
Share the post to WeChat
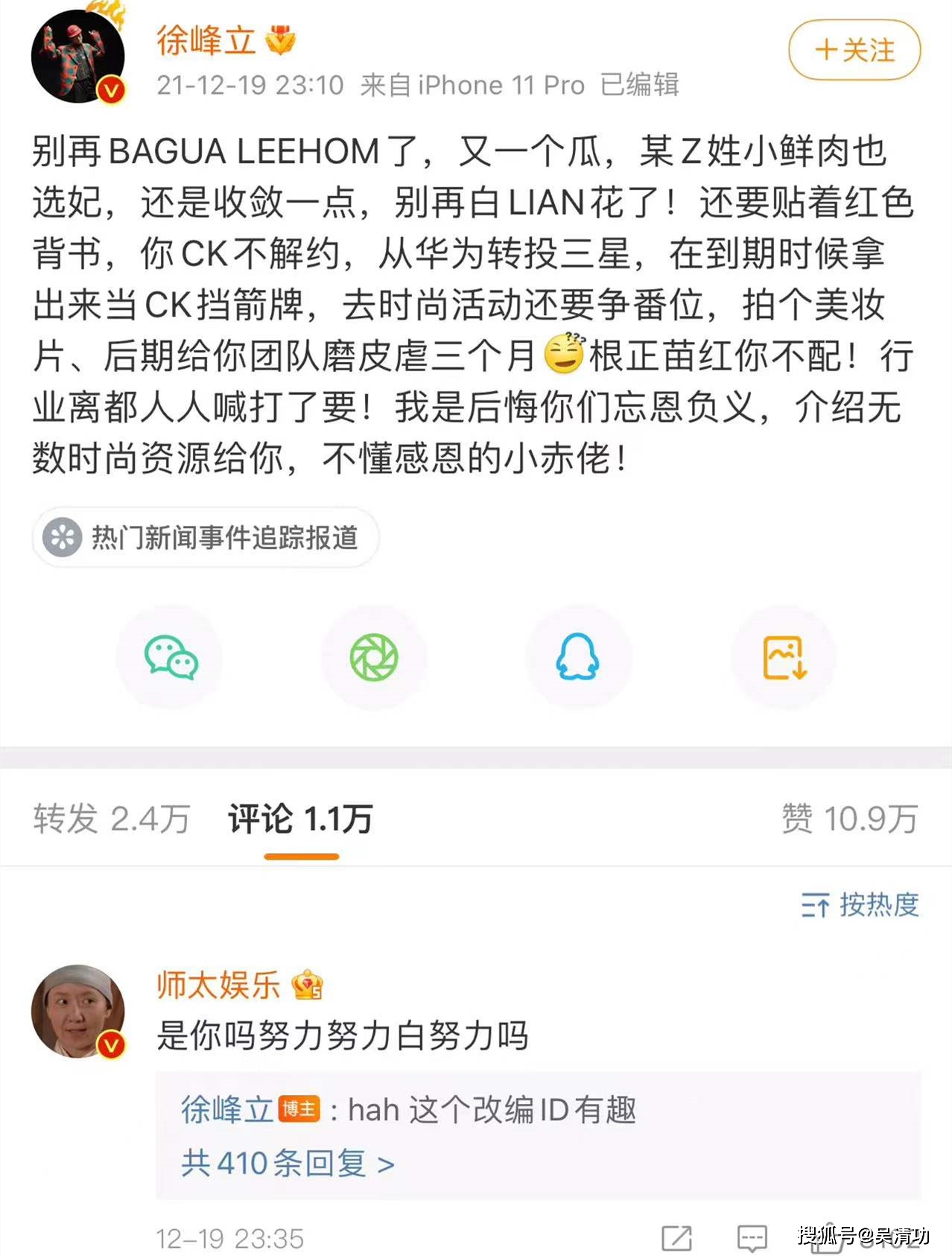(x=171, y=657)
